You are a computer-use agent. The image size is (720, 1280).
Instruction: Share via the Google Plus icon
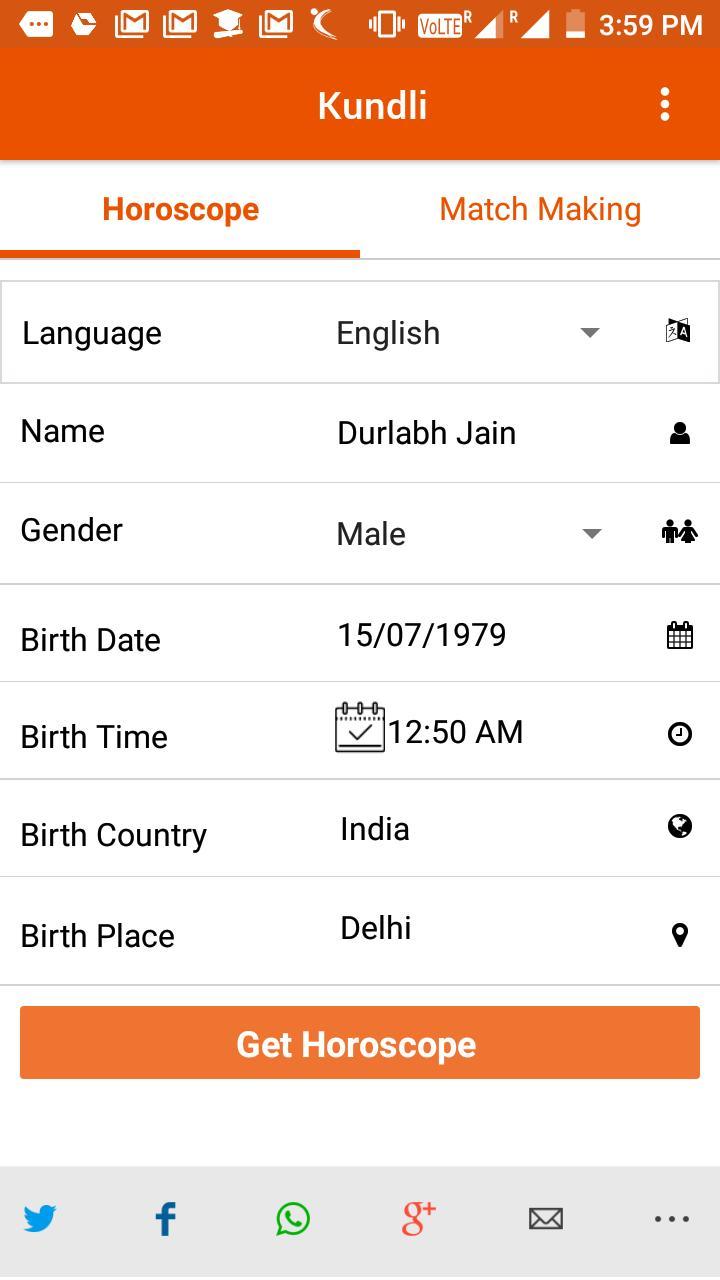pos(417,1218)
